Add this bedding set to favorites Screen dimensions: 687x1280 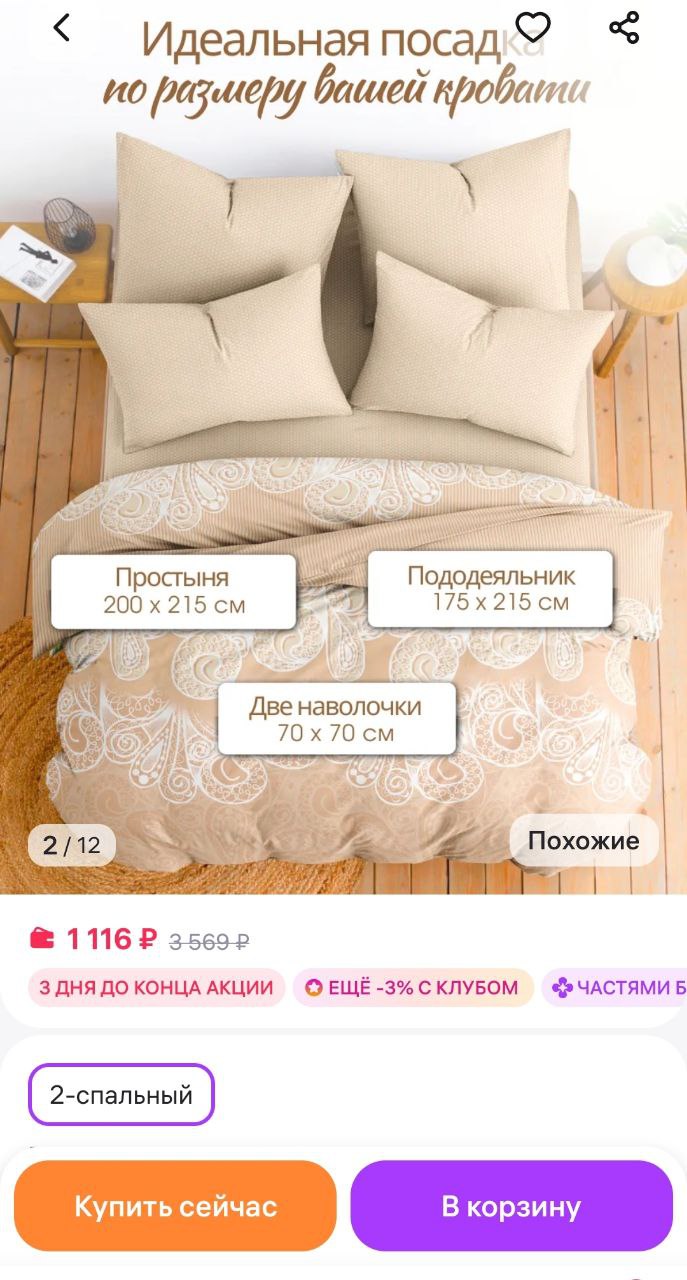coord(533,27)
